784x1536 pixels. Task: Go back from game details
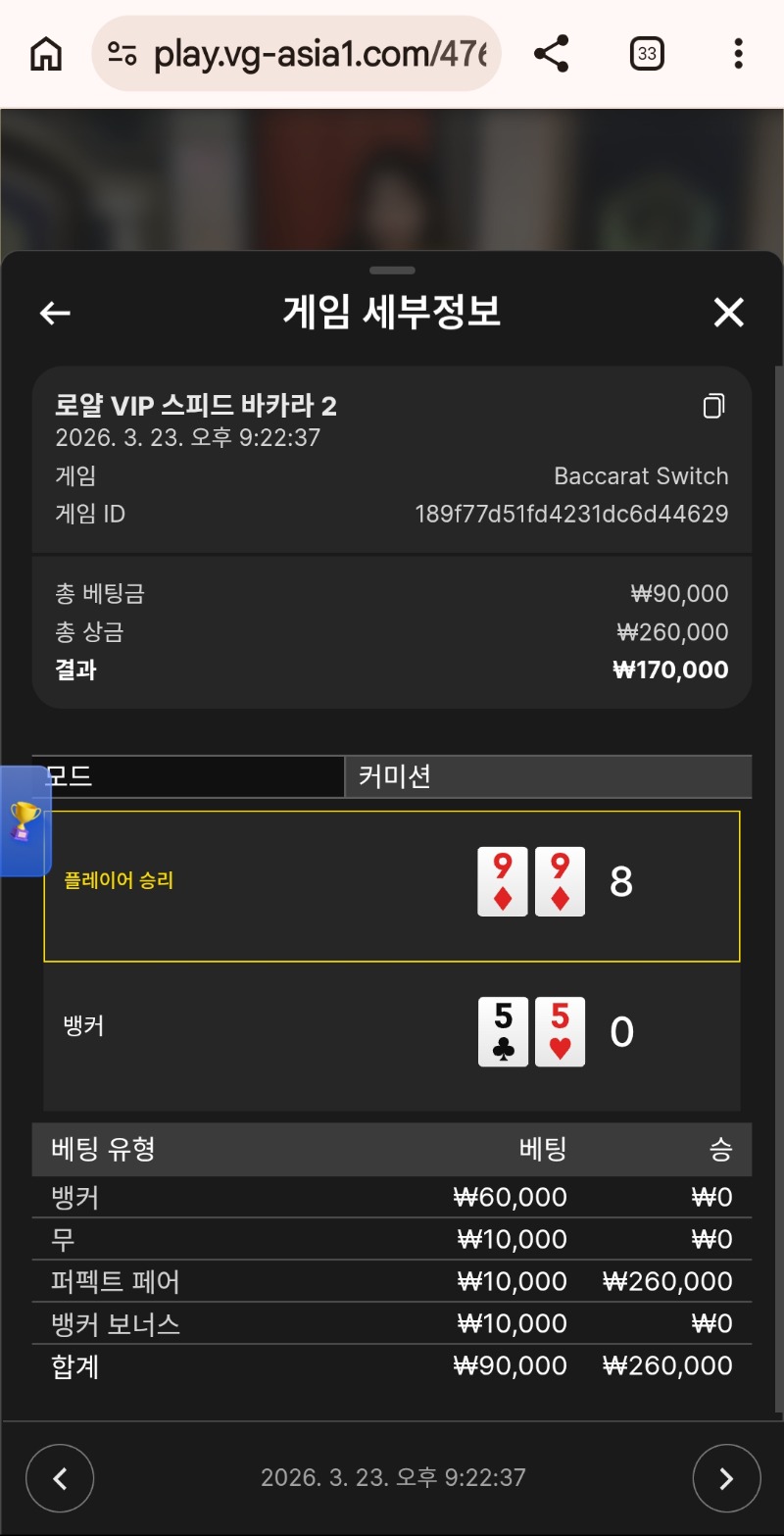(55, 313)
